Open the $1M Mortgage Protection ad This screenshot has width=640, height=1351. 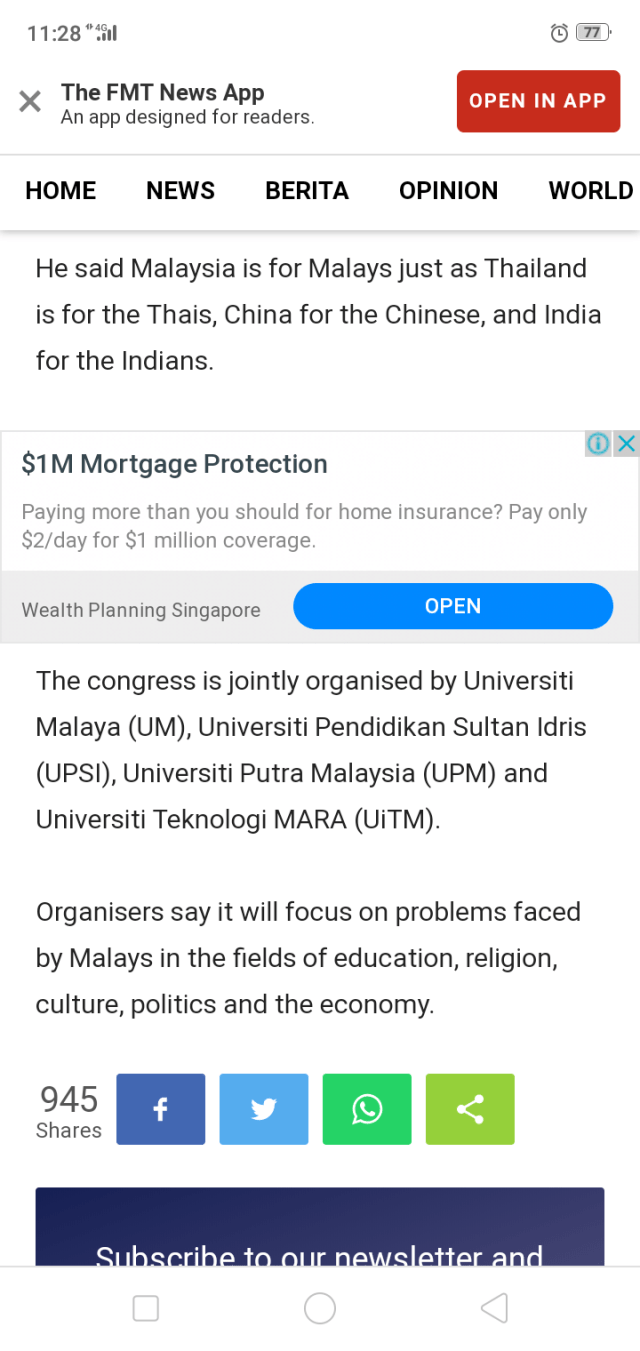pos(453,606)
